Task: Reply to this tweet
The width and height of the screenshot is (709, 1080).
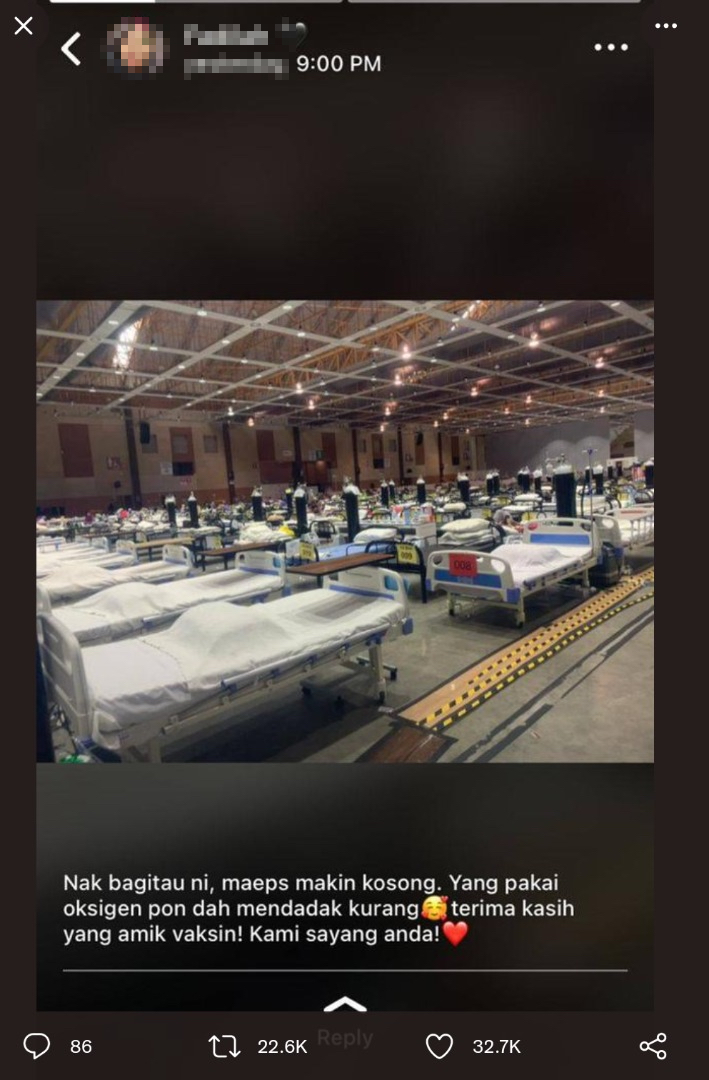Action: pos(37,1046)
